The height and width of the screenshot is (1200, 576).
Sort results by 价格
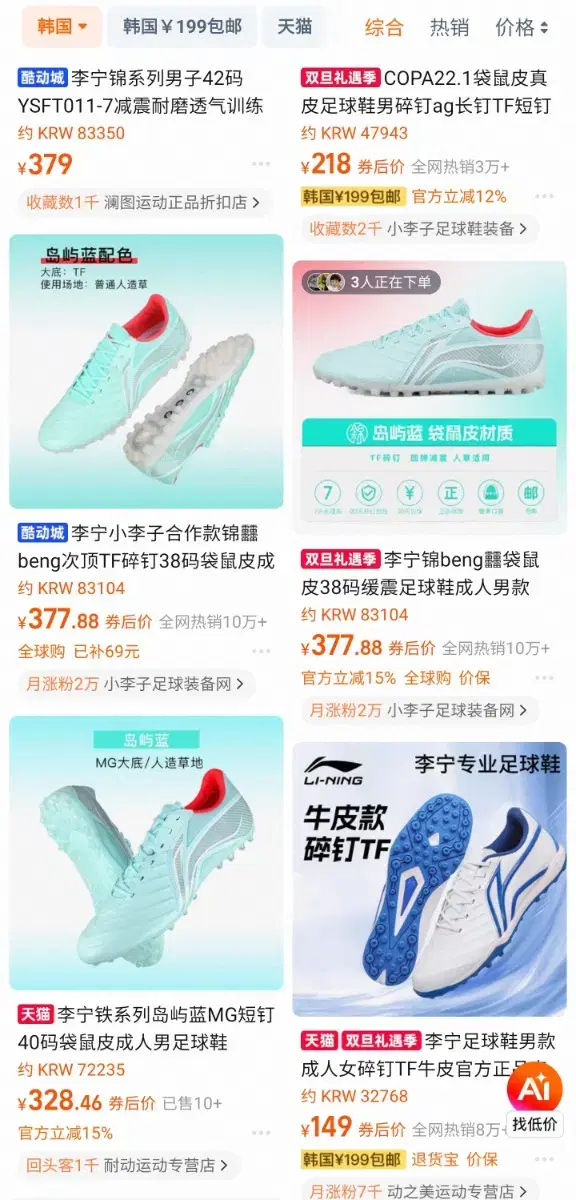pyautogui.click(x=522, y=27)
